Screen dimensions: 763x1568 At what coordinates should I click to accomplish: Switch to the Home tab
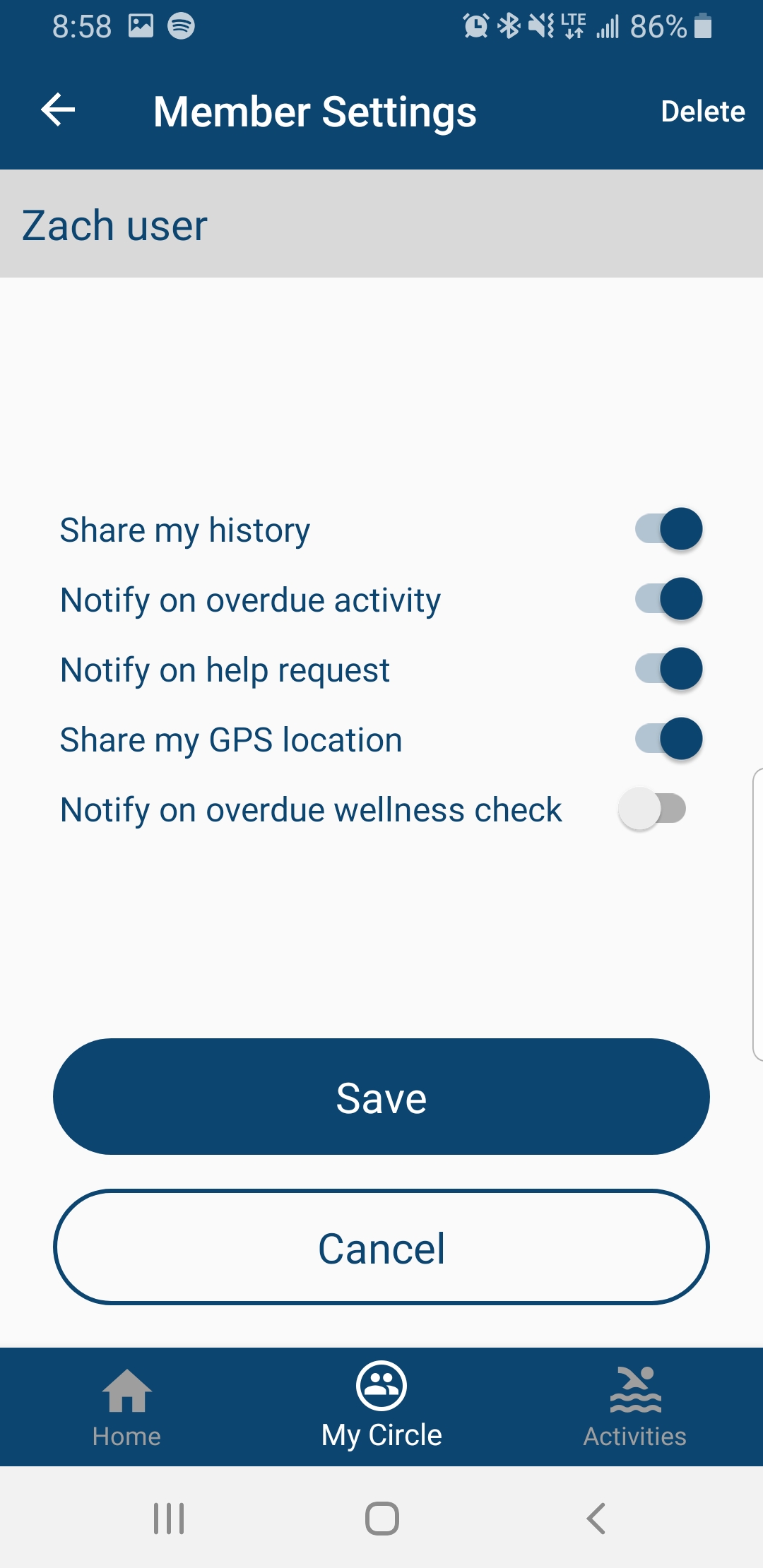coord(126,1413)
